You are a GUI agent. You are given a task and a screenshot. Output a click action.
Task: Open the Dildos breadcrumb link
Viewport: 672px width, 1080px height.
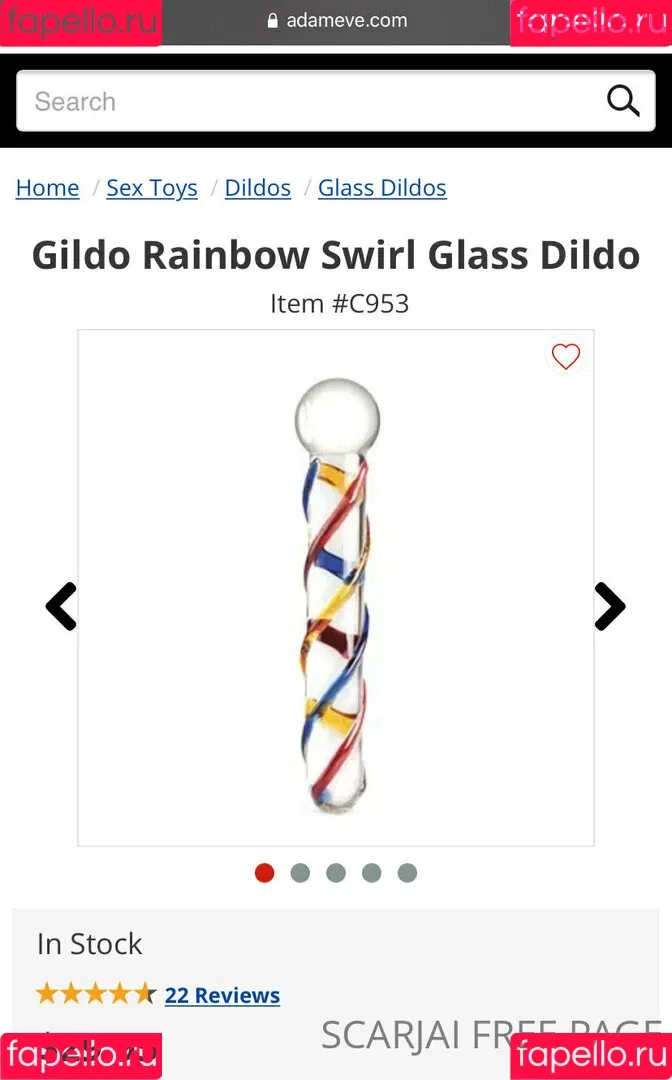coord(258,188)
